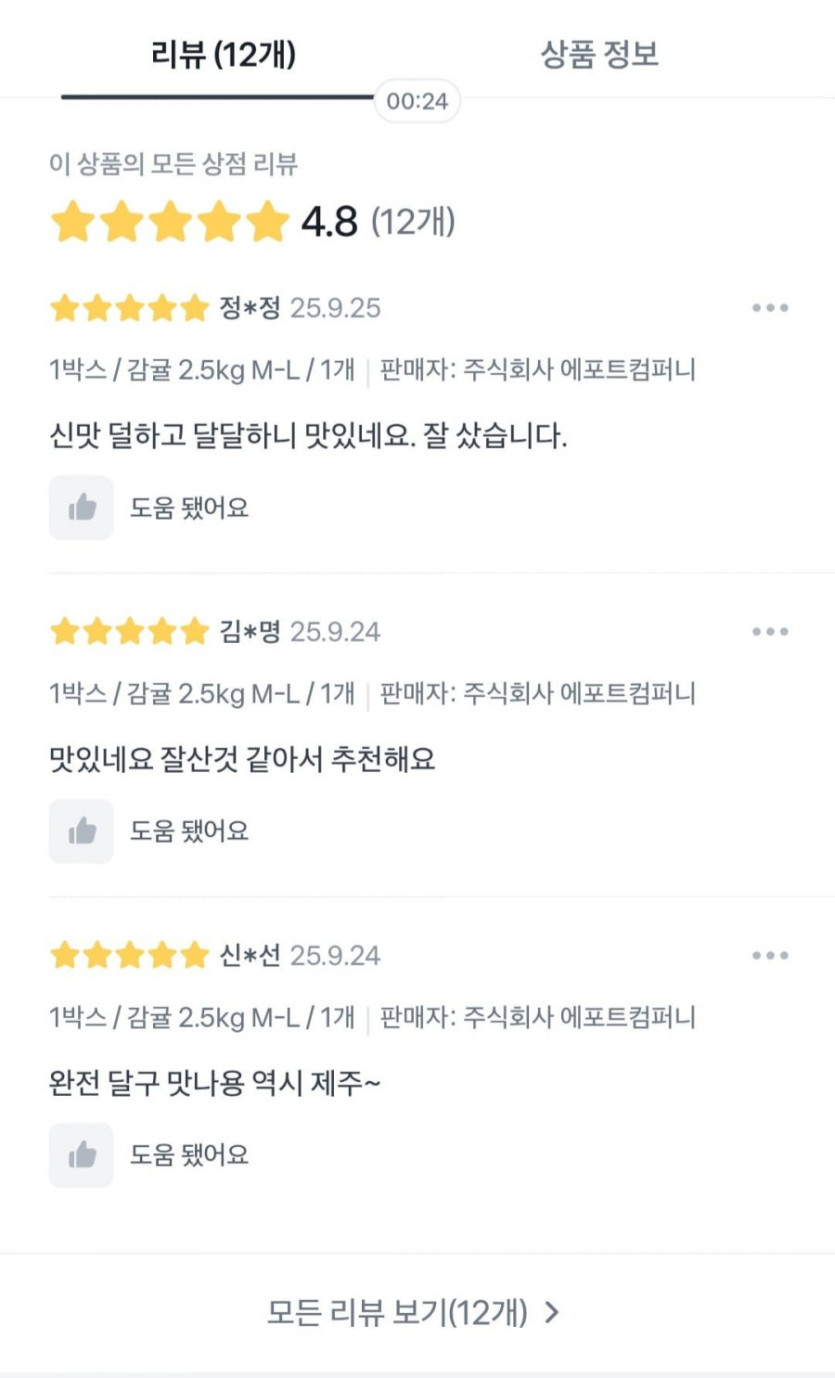Switch to the 상품 정보 tab
This screenshot has height=1378, width=835.
coord(599,54)
